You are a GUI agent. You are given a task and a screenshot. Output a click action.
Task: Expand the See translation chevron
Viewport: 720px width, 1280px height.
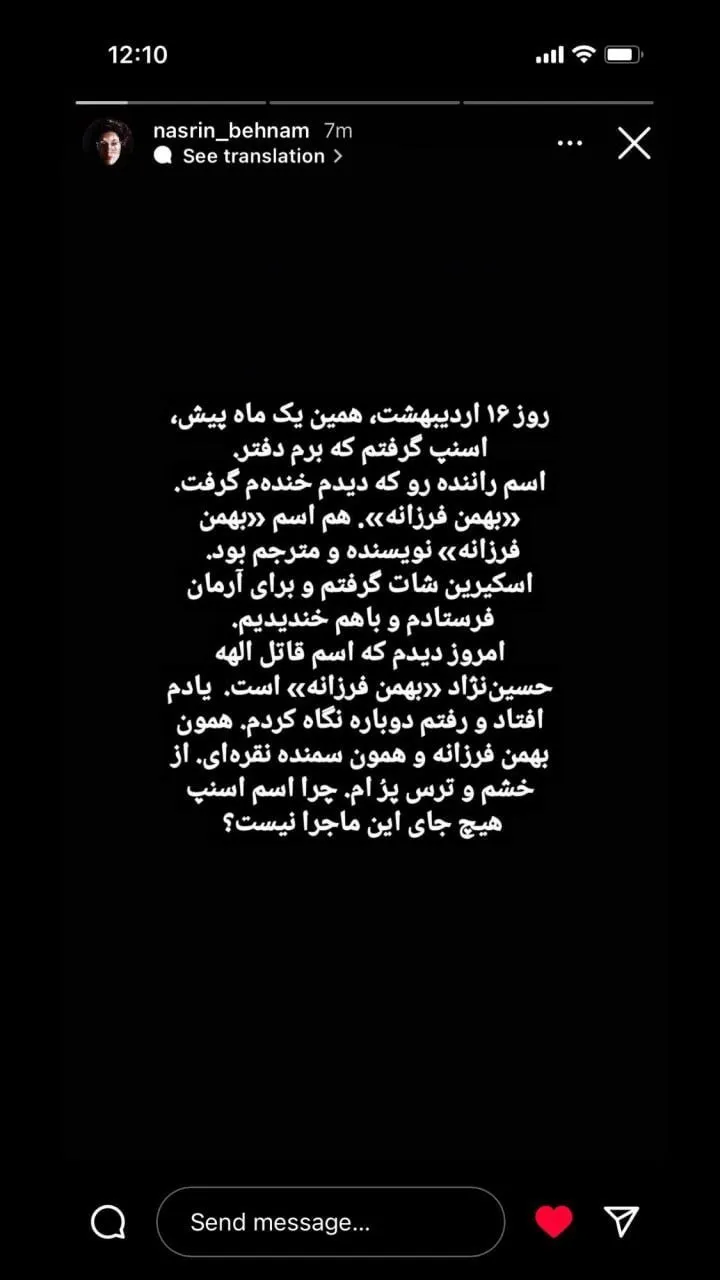pyautogui.click(x=337, y=156)
